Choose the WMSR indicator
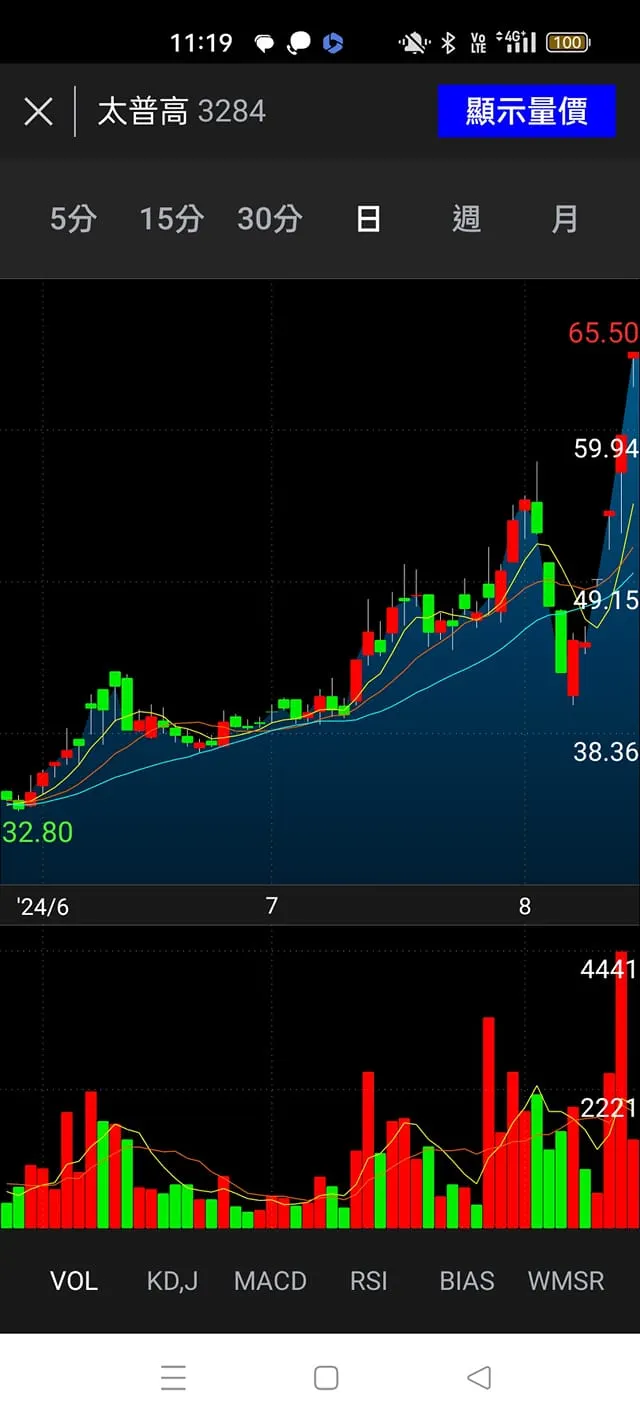 566,1281
